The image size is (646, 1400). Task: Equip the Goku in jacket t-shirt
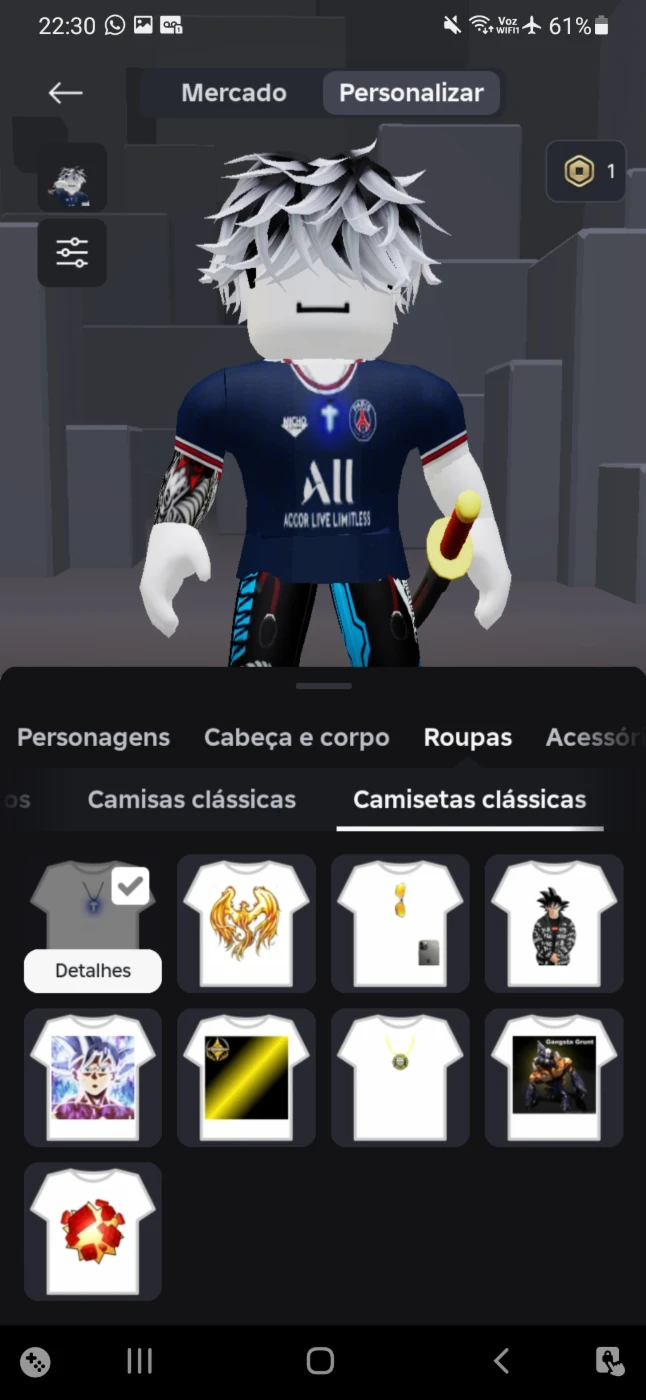click(x=554, y=924)
